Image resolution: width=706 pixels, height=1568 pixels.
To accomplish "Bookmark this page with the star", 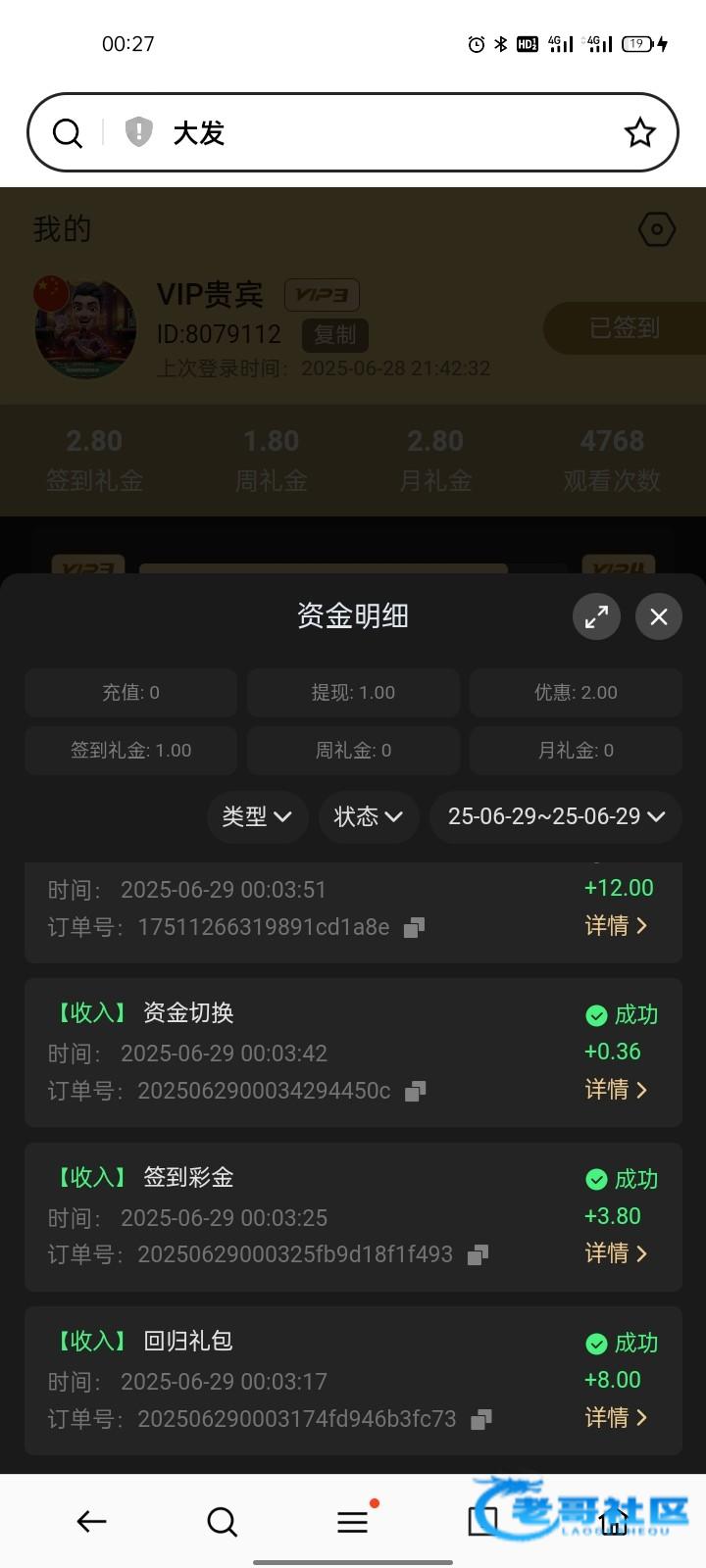I will (639, 132).
